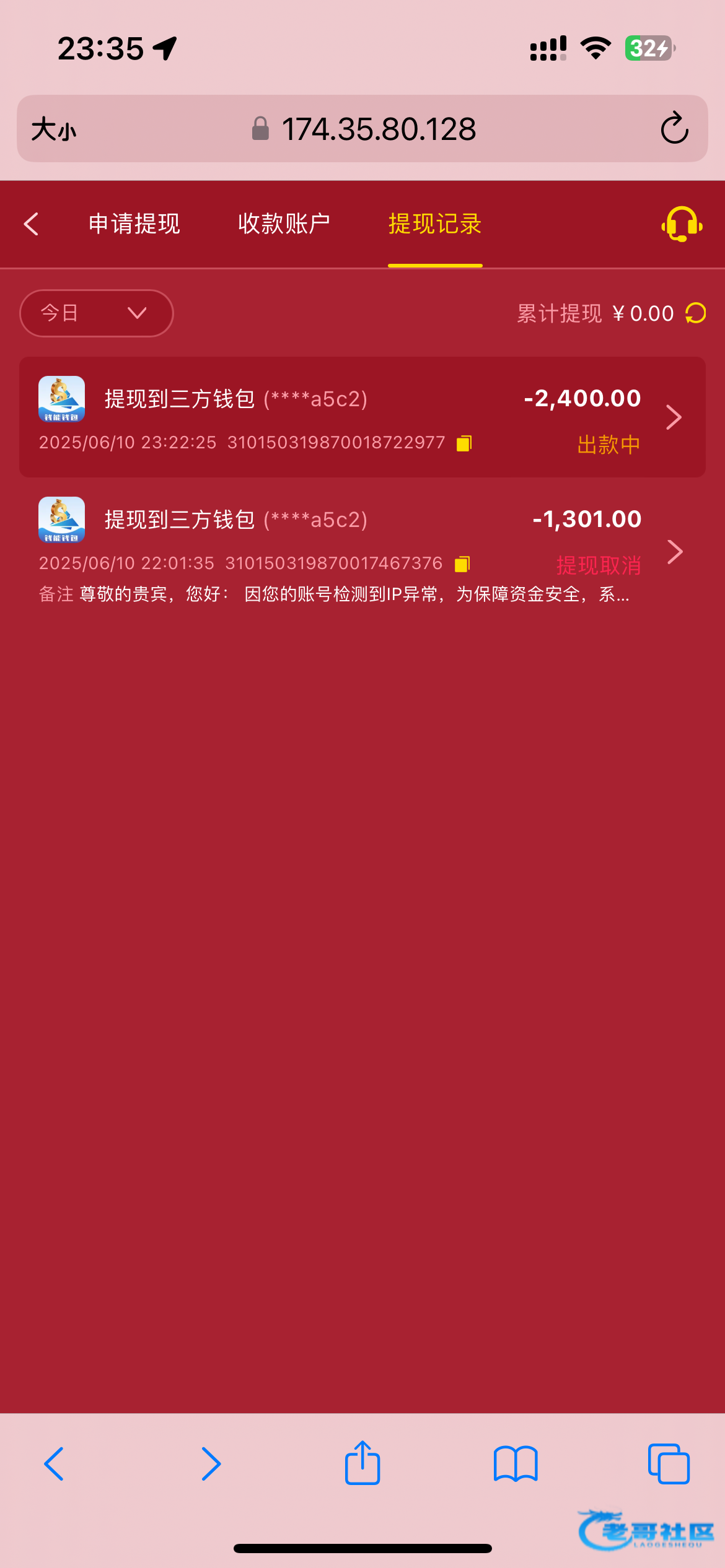Image resolution: width=725 pixels, height=1568 pixels.
Task: Open the 大小 text size menu
Action: [x=54, y=129]
